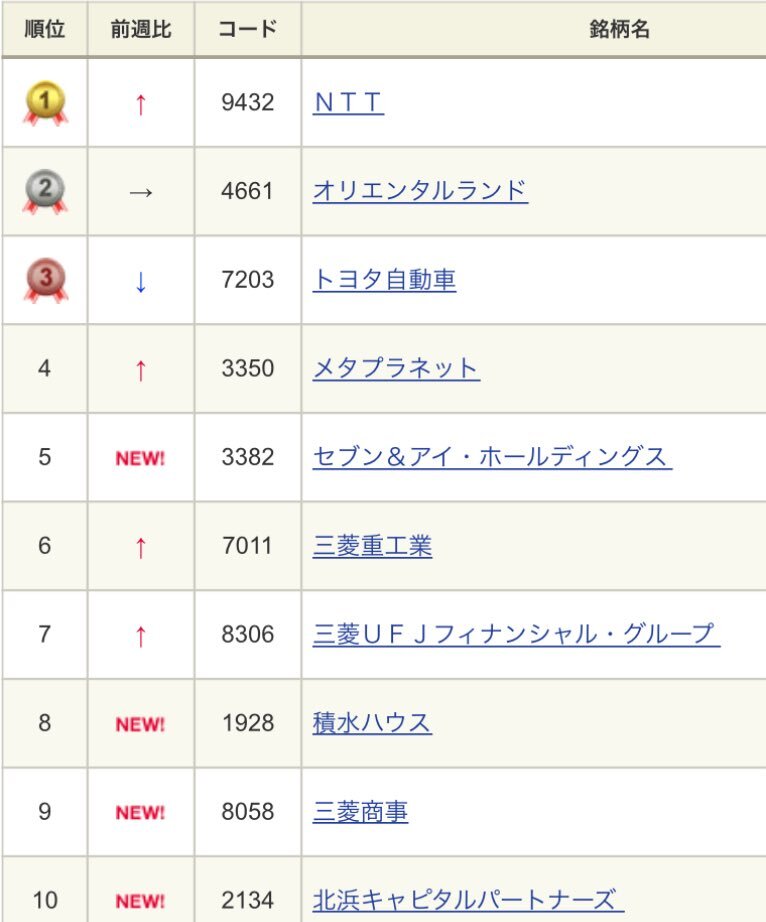Open 三菱UFJフィナンシャル・グループ page
Viewport: 766px width, 922px height.
coord(515,634)
